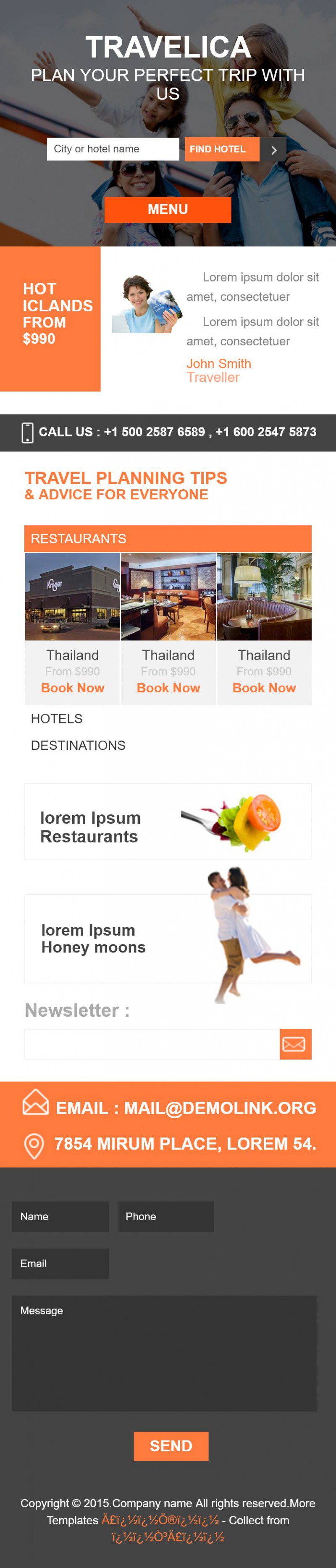The image size is (336, 1568).
Task: Select the RESTAURANTS tab
Action: [x=78, y=539]
